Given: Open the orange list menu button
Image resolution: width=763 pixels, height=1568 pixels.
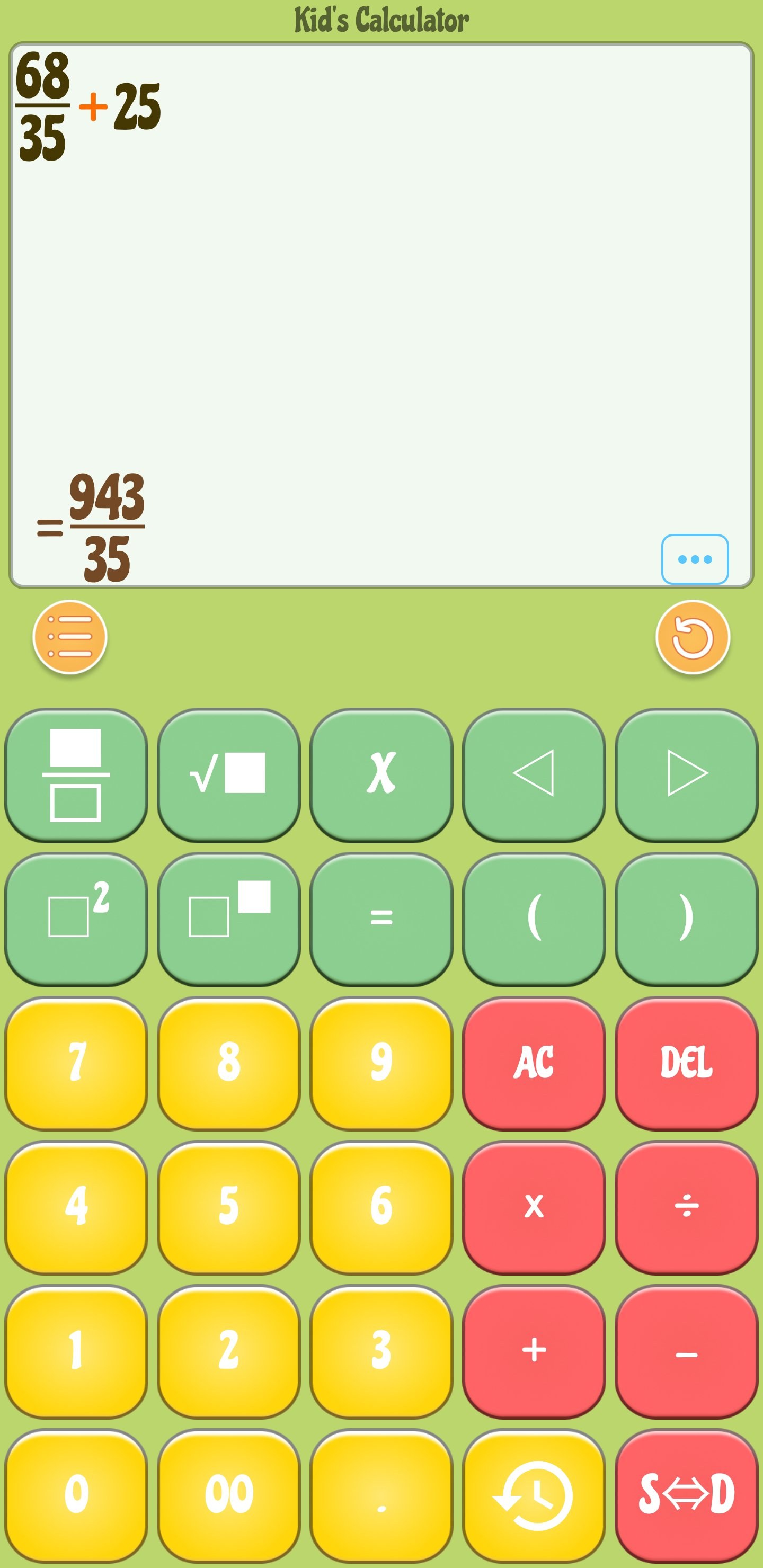Looking at the screenshot, I should click(x=70, y=637).
